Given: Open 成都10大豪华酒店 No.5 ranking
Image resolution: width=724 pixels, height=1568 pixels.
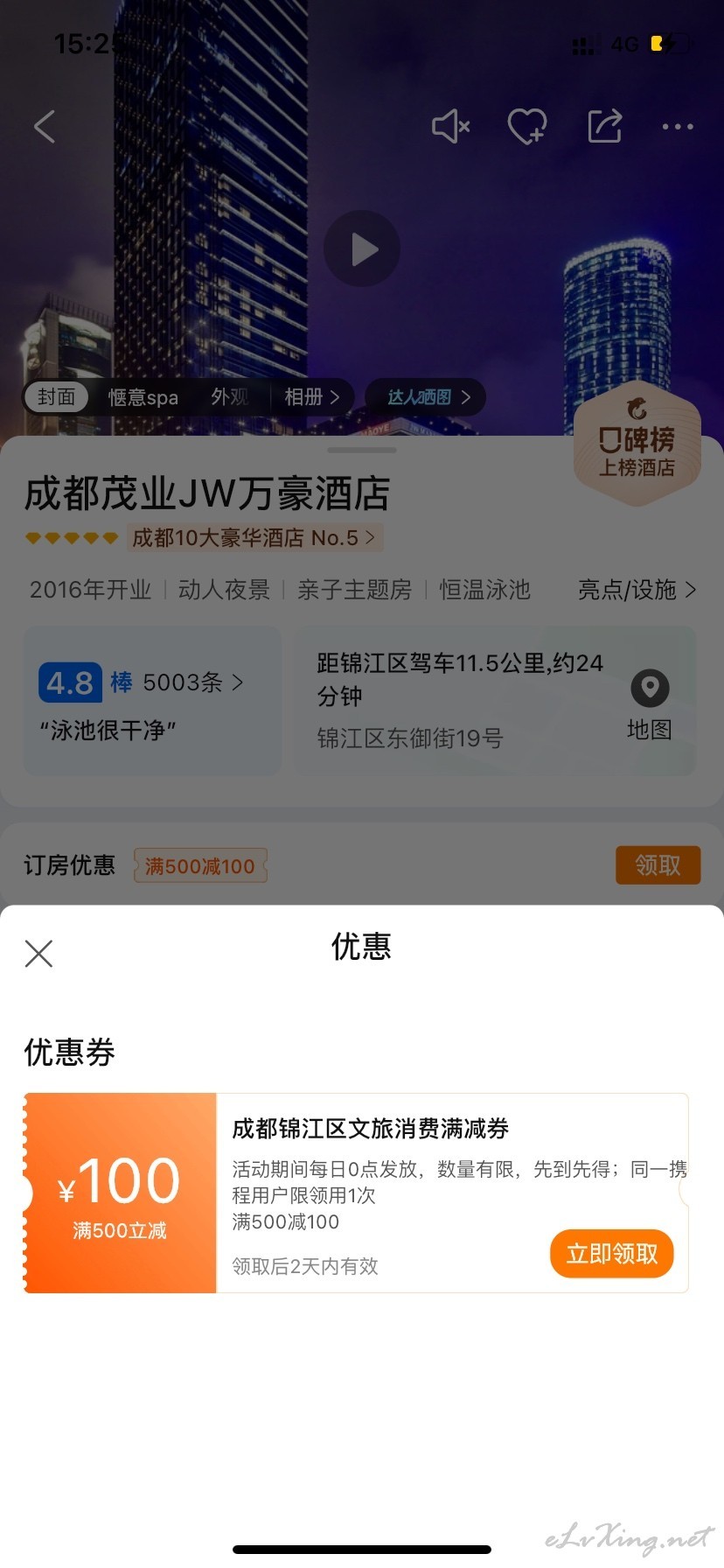Looking at the screenshot, I should pos(254,537).
